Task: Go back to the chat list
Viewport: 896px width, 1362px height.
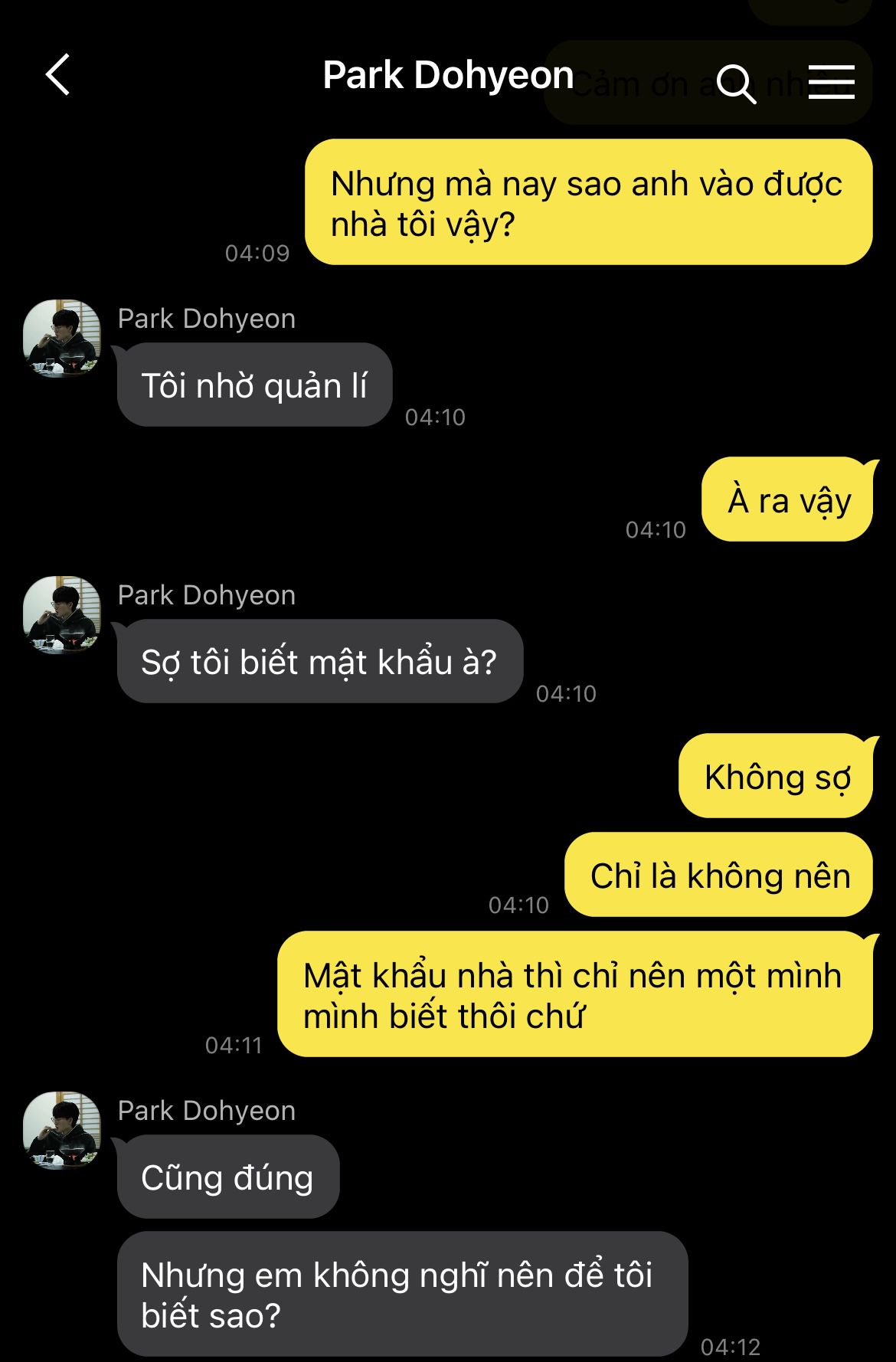Action: coord(58,75)
